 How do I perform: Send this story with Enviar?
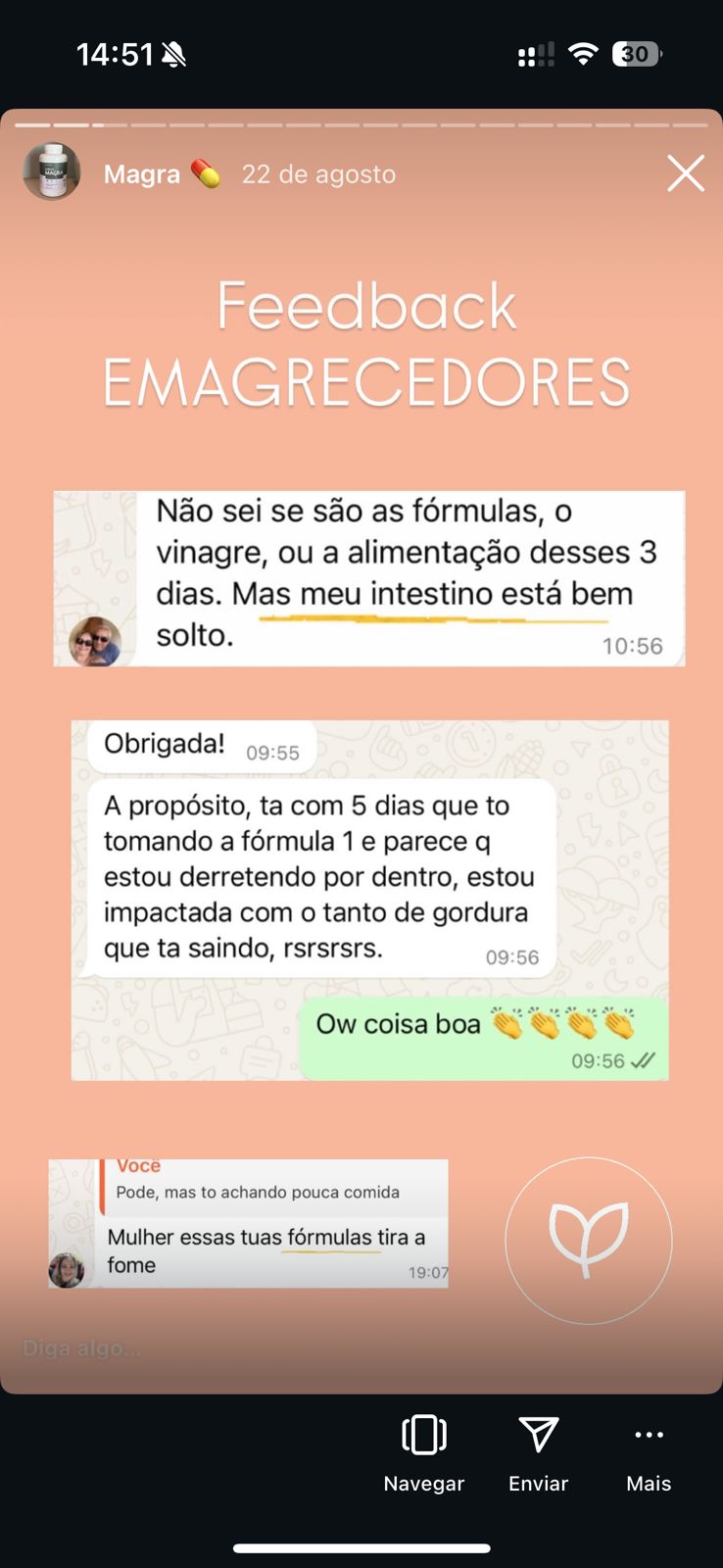tap(538, 1452)
